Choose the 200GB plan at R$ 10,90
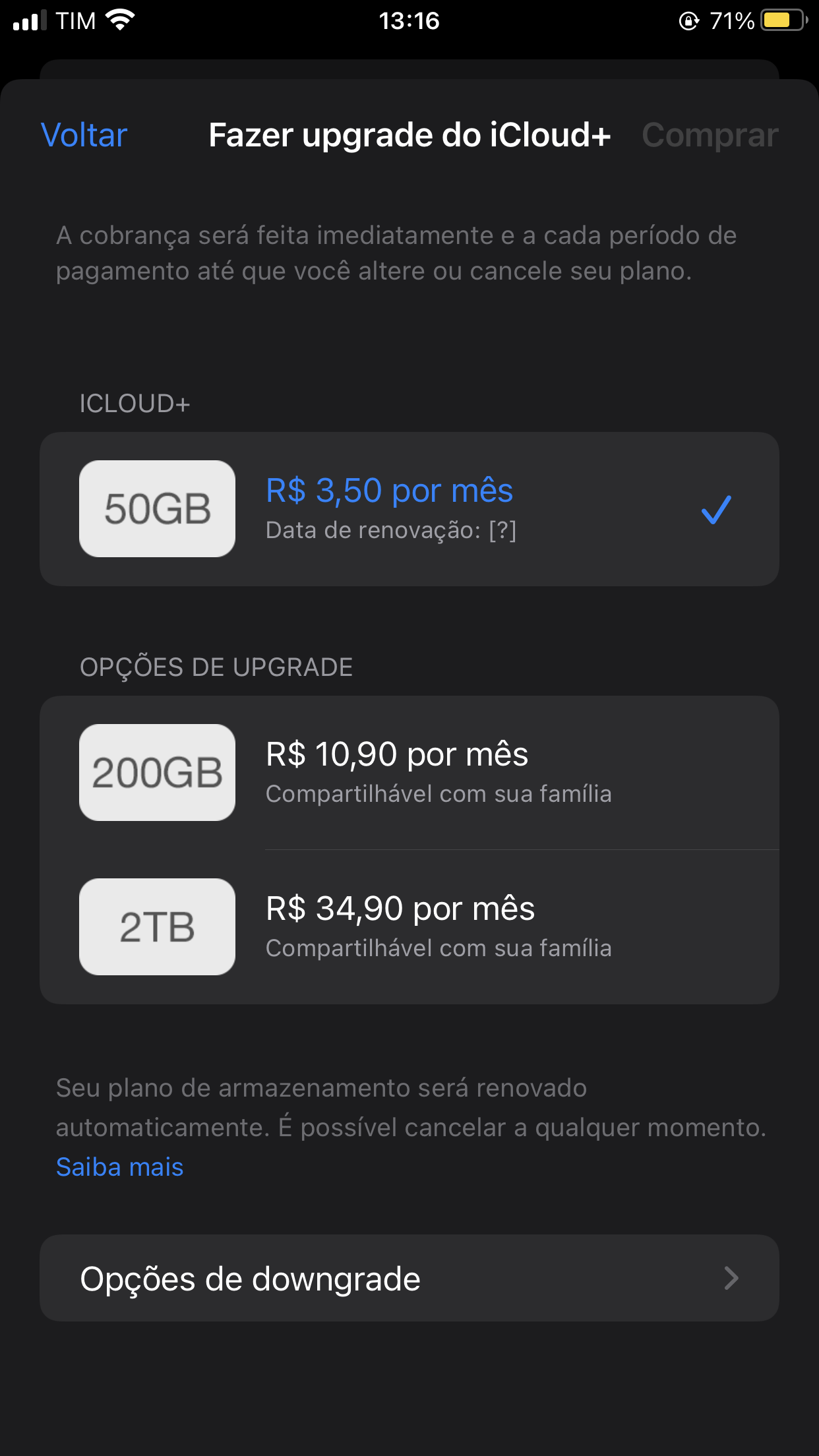This screenshot has height=1456, width=819. click(409, 773)
